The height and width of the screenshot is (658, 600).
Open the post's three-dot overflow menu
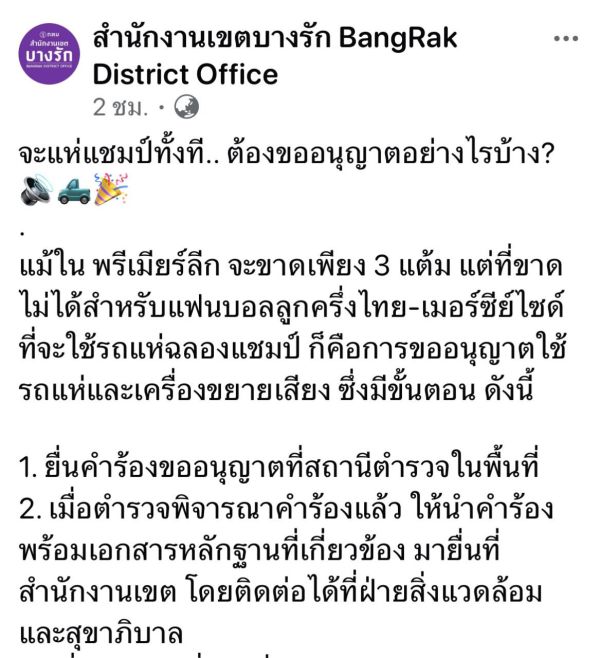point(566,40)
